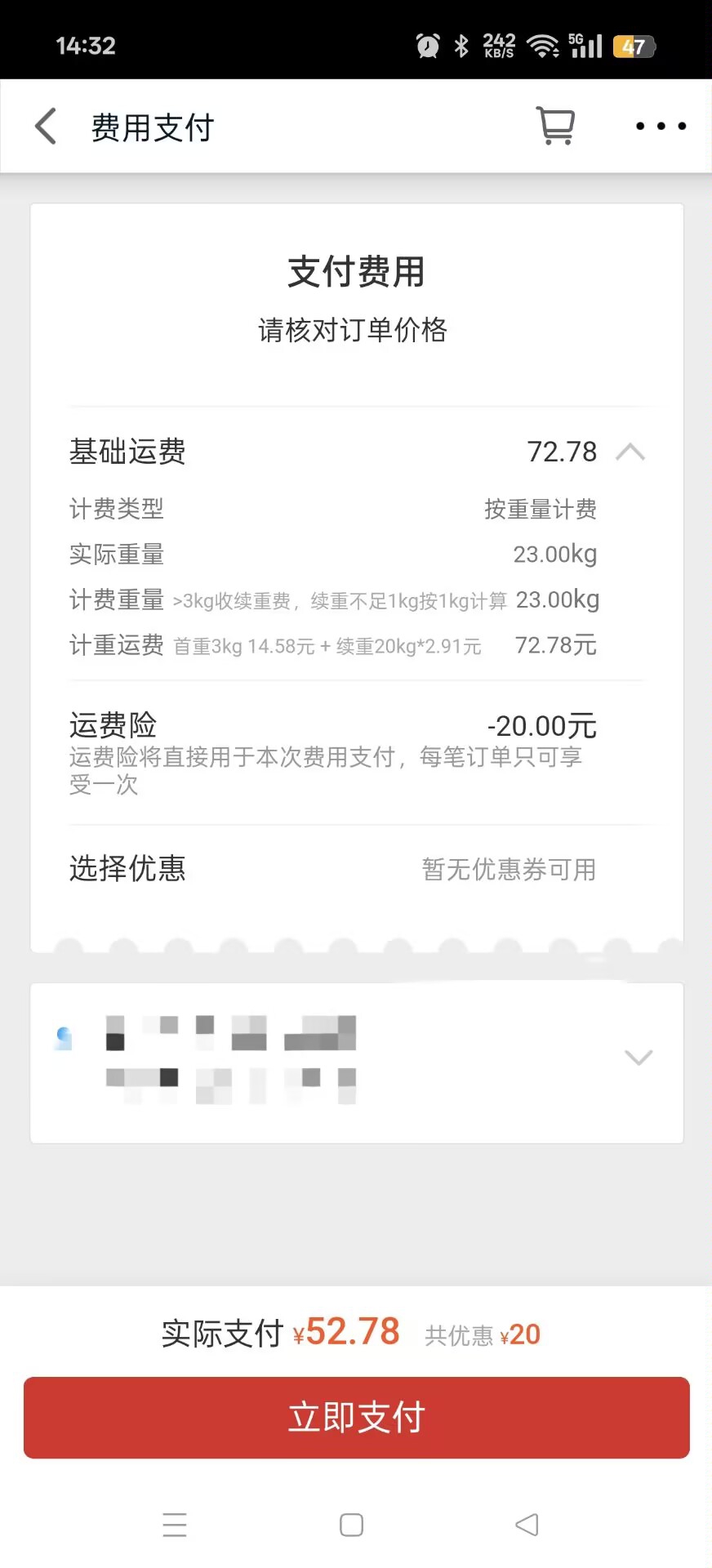Tap the alarm clock status bar icon

(425, 45)
